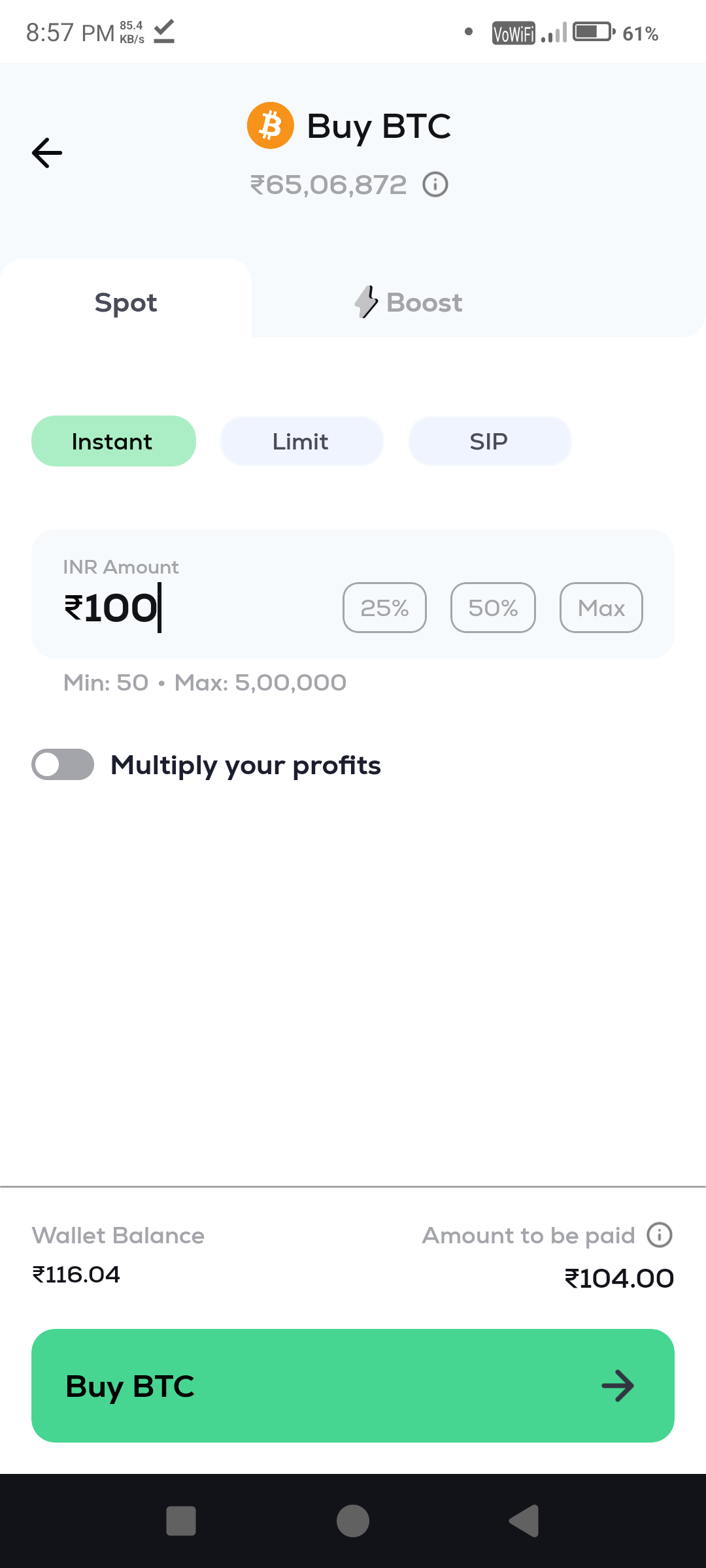Viewport: 706px width, 1568px height.
Task: Select the SIP option
Action: [490, 442]
